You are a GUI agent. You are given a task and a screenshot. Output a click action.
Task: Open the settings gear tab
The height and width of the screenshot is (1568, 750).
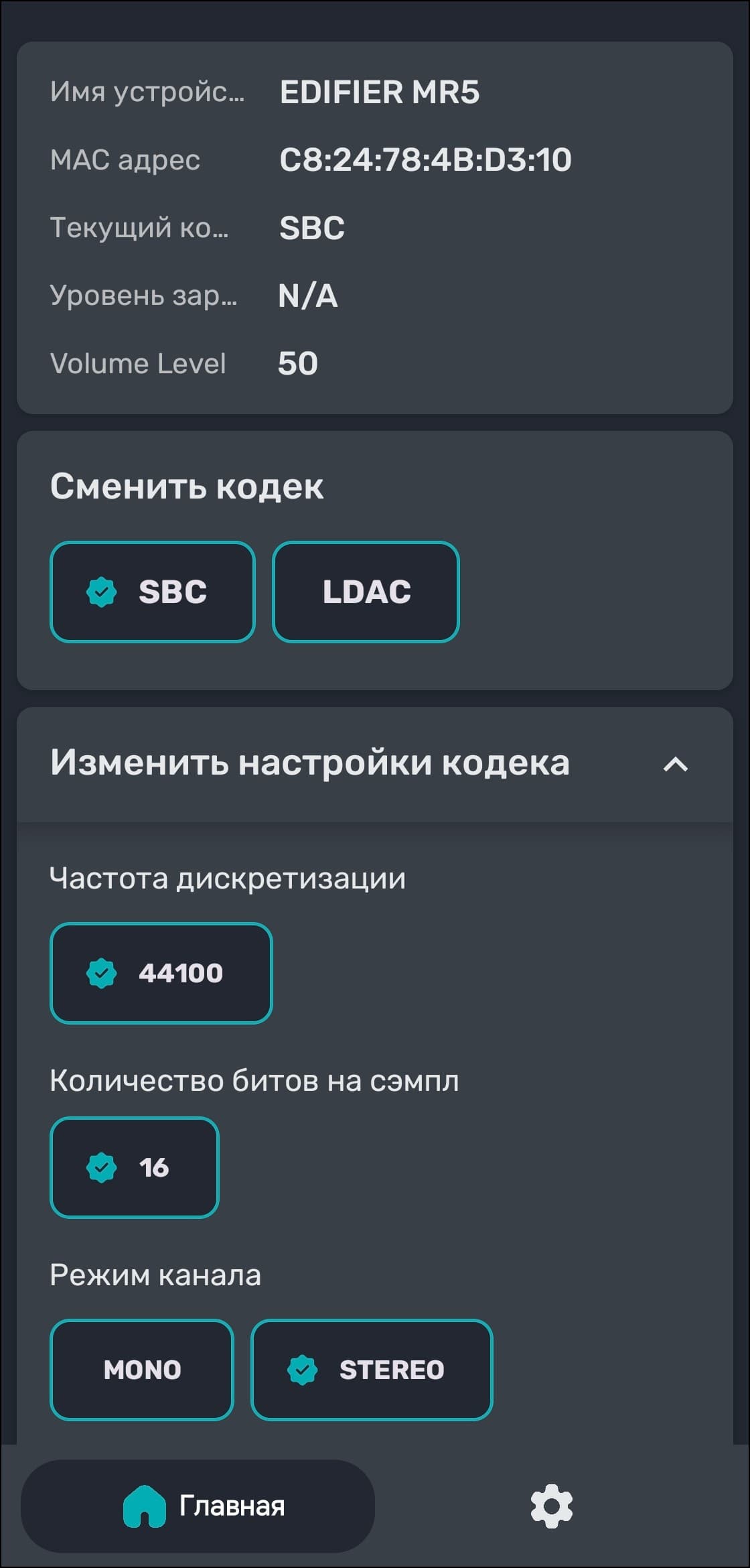click(x=552, y=1506)
